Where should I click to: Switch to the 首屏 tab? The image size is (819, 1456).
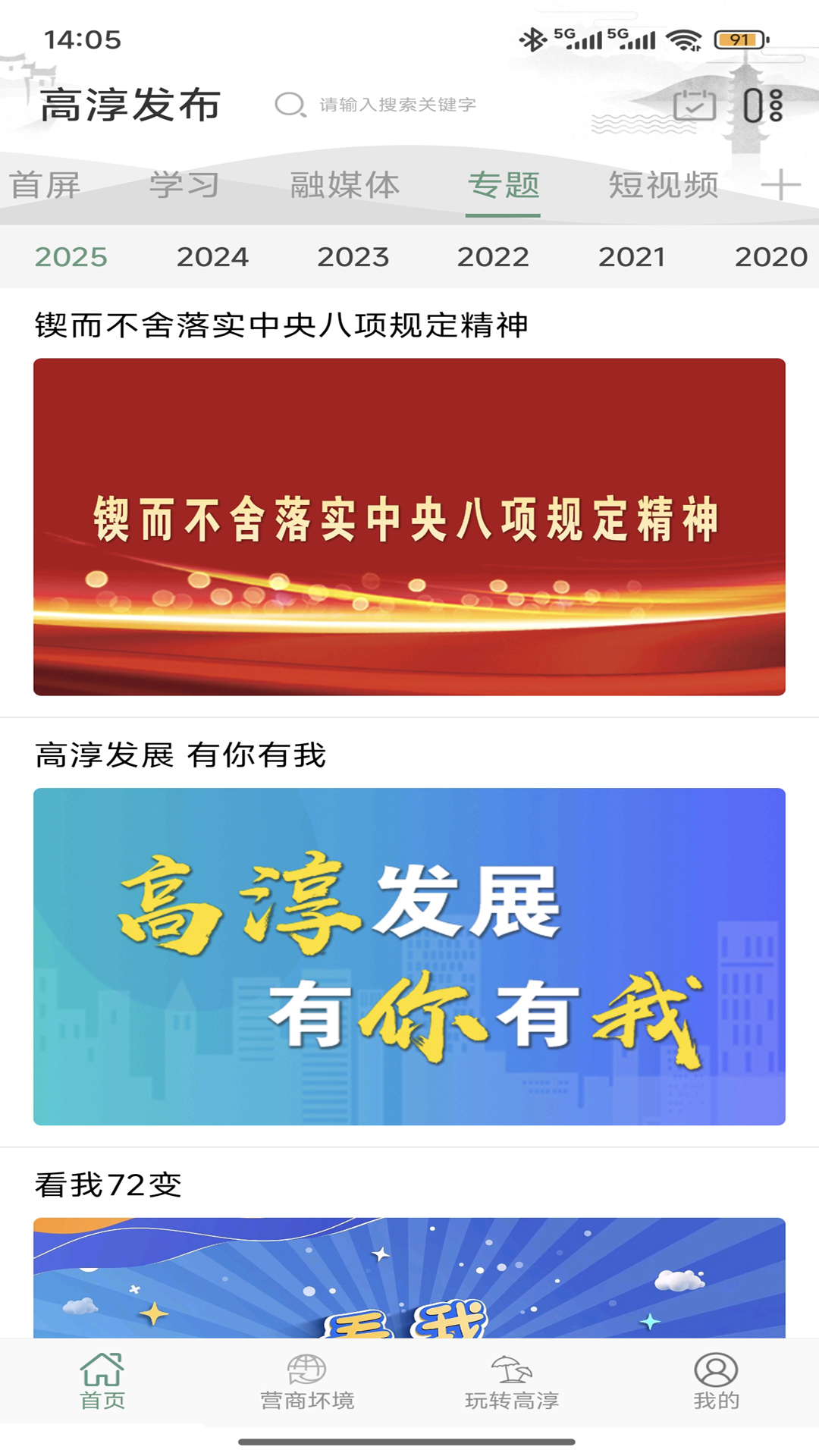[x=45, y=185]
